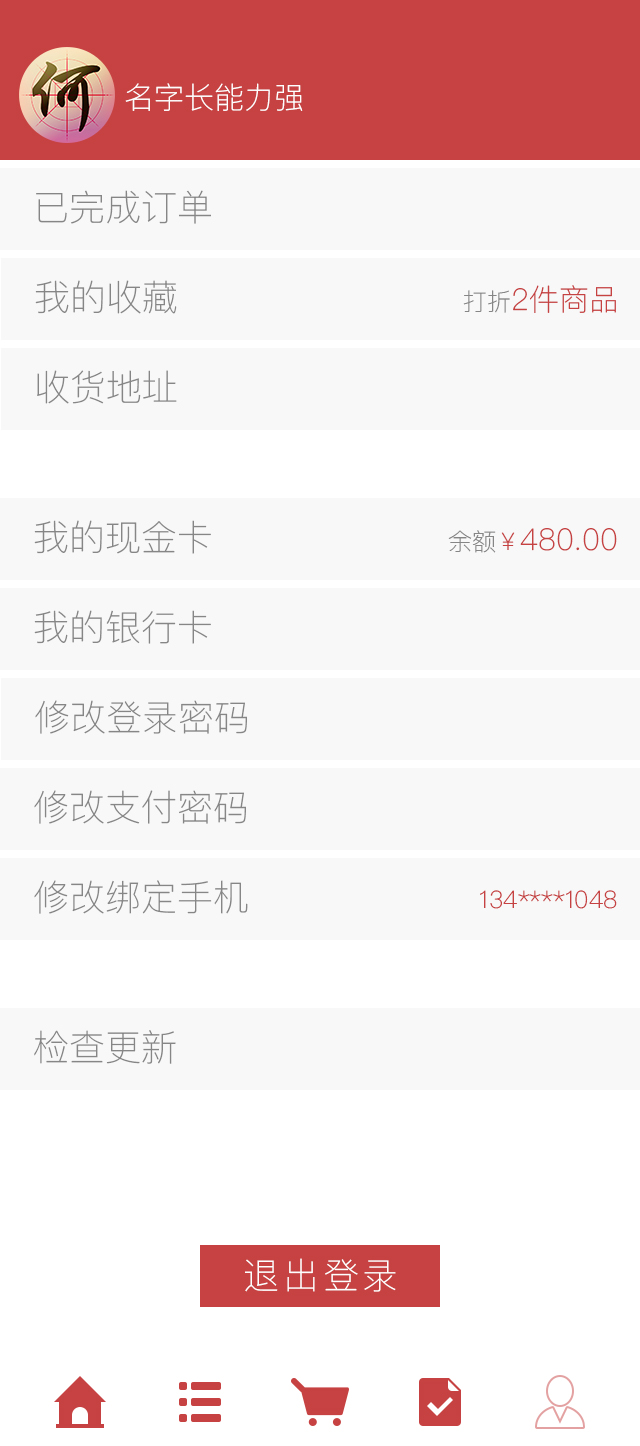
Task: Open the shopping cart tab
Action: pyautogui.click(x=320, y=1402)
